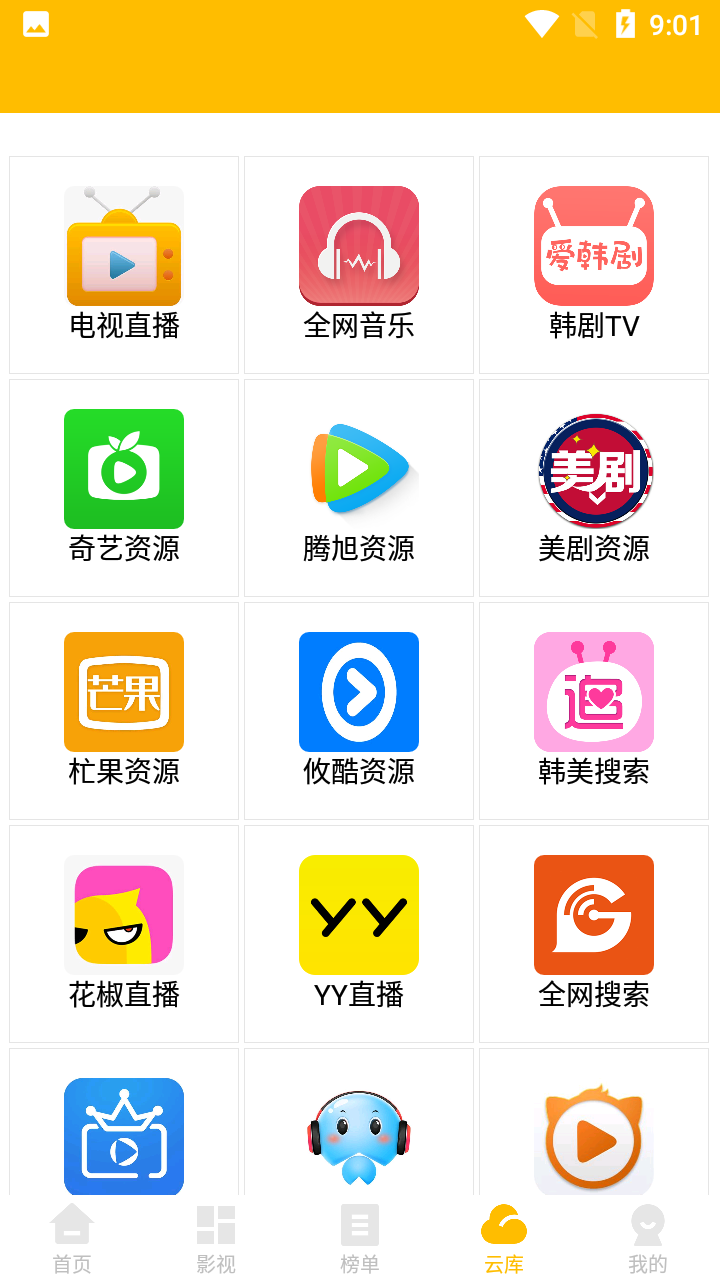
Task: Open the blue 攸酷资源 icon
Action: [x=359, y=691]
